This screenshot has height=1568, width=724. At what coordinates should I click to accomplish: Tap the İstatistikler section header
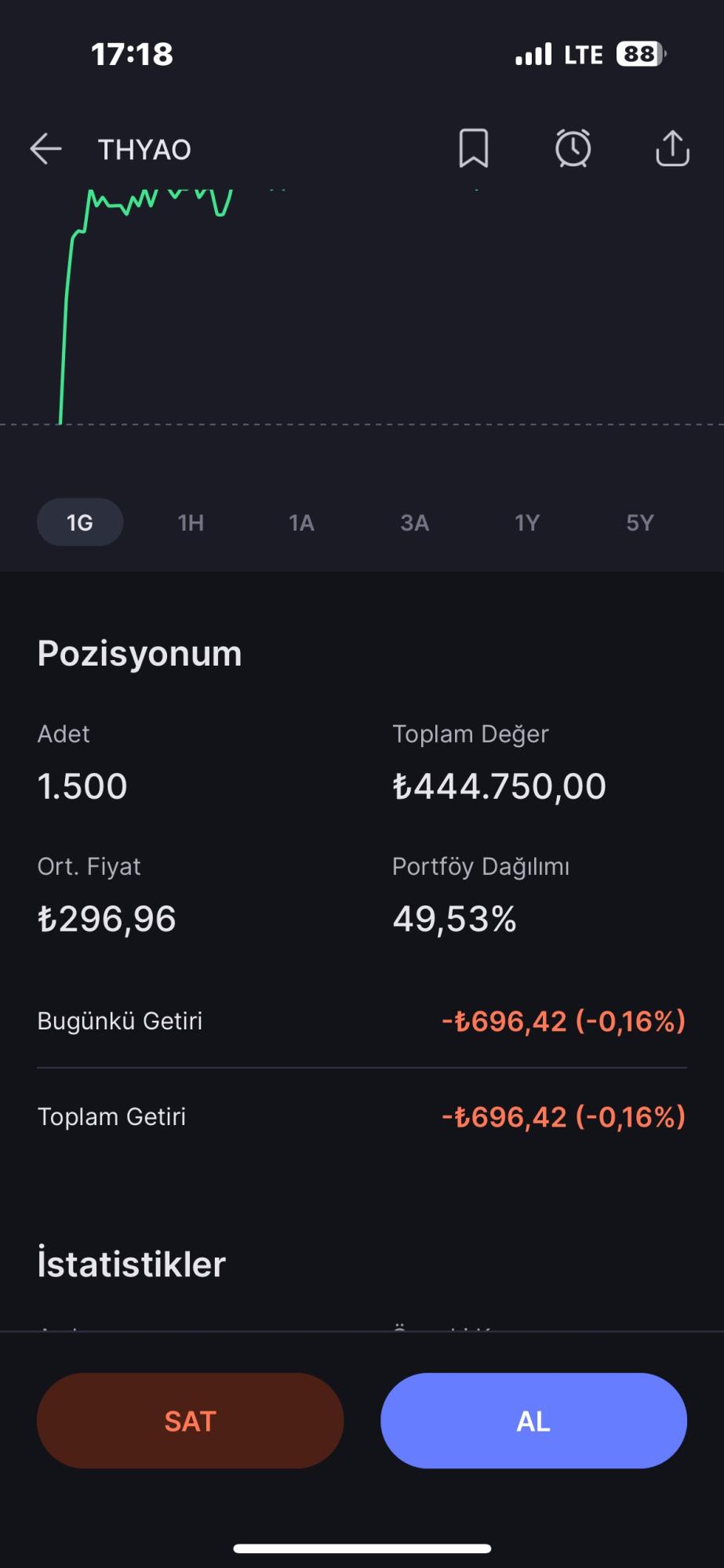131,1262
